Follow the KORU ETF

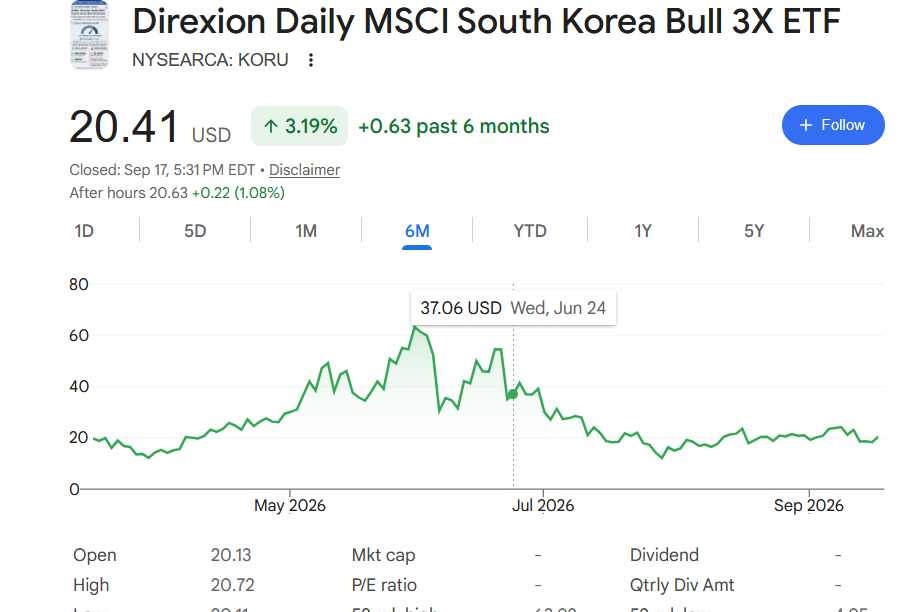coord(833,125)
